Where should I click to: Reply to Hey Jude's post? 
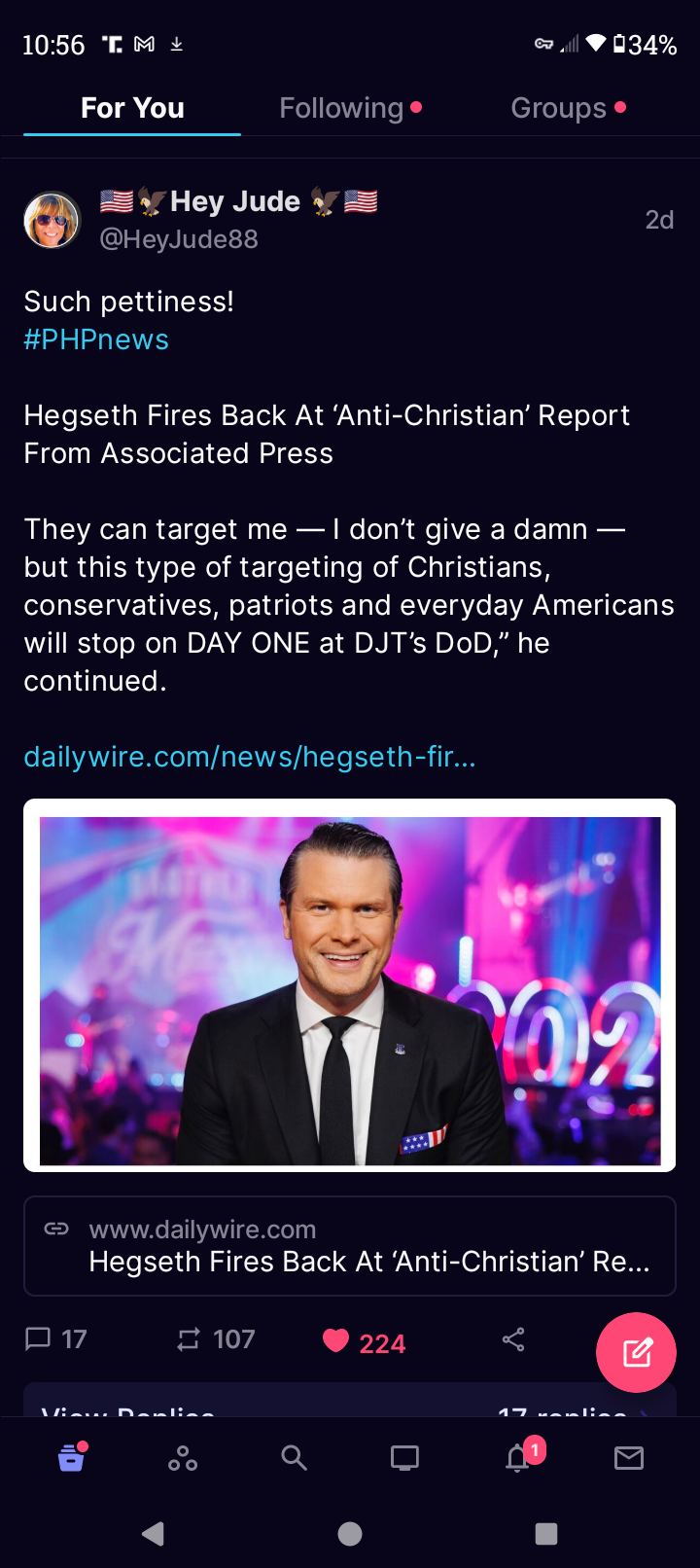point(55,1339)
